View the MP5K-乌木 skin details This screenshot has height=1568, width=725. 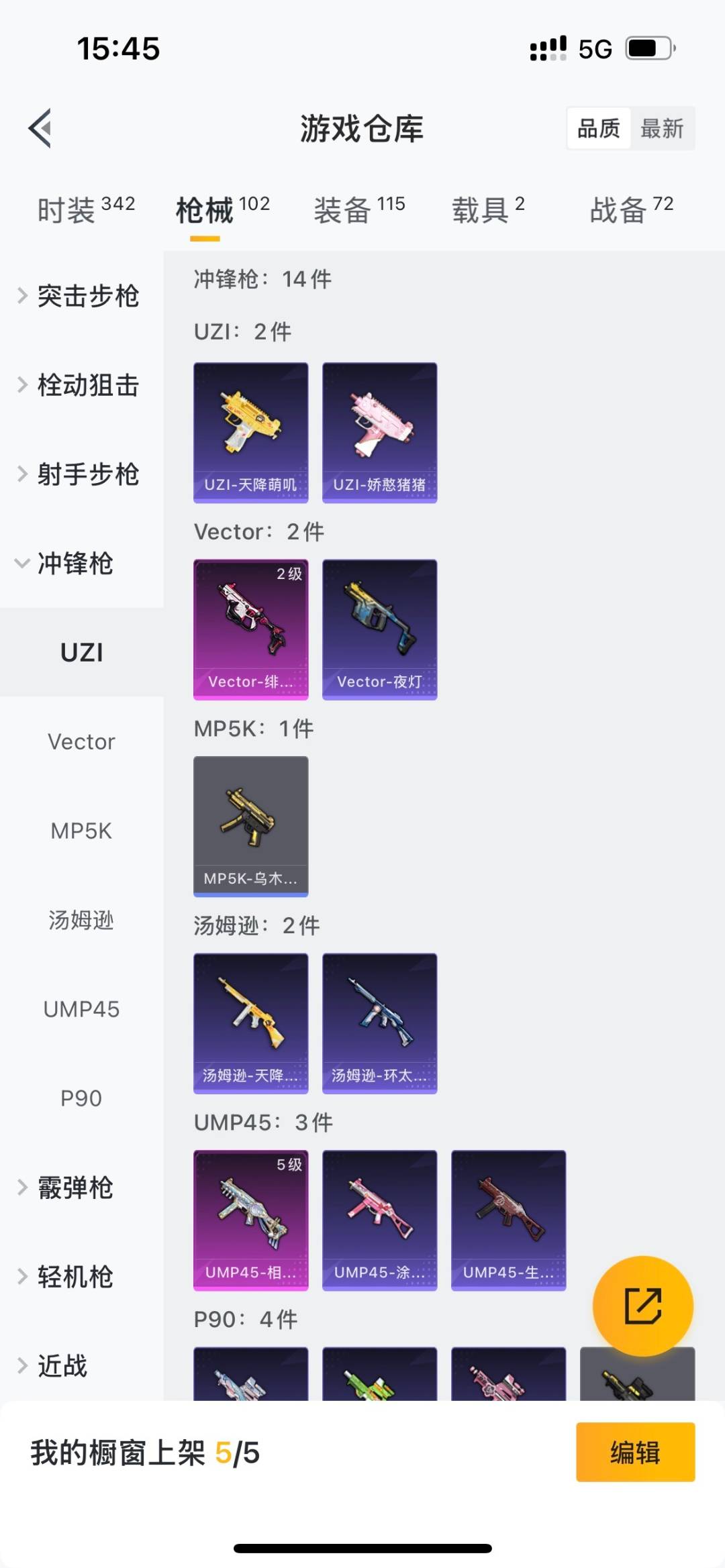250,825
